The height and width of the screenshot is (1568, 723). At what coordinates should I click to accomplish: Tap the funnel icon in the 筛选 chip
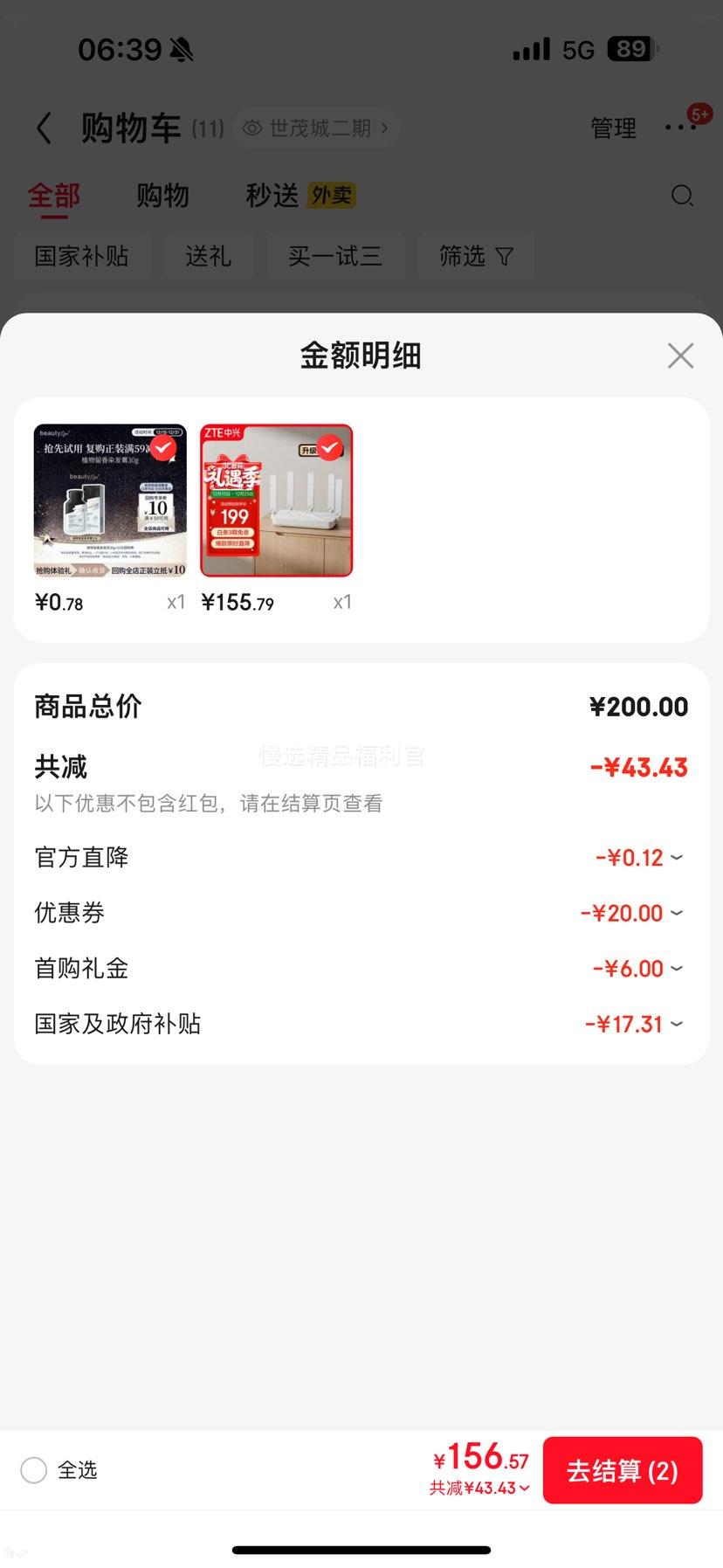[504, 256]
